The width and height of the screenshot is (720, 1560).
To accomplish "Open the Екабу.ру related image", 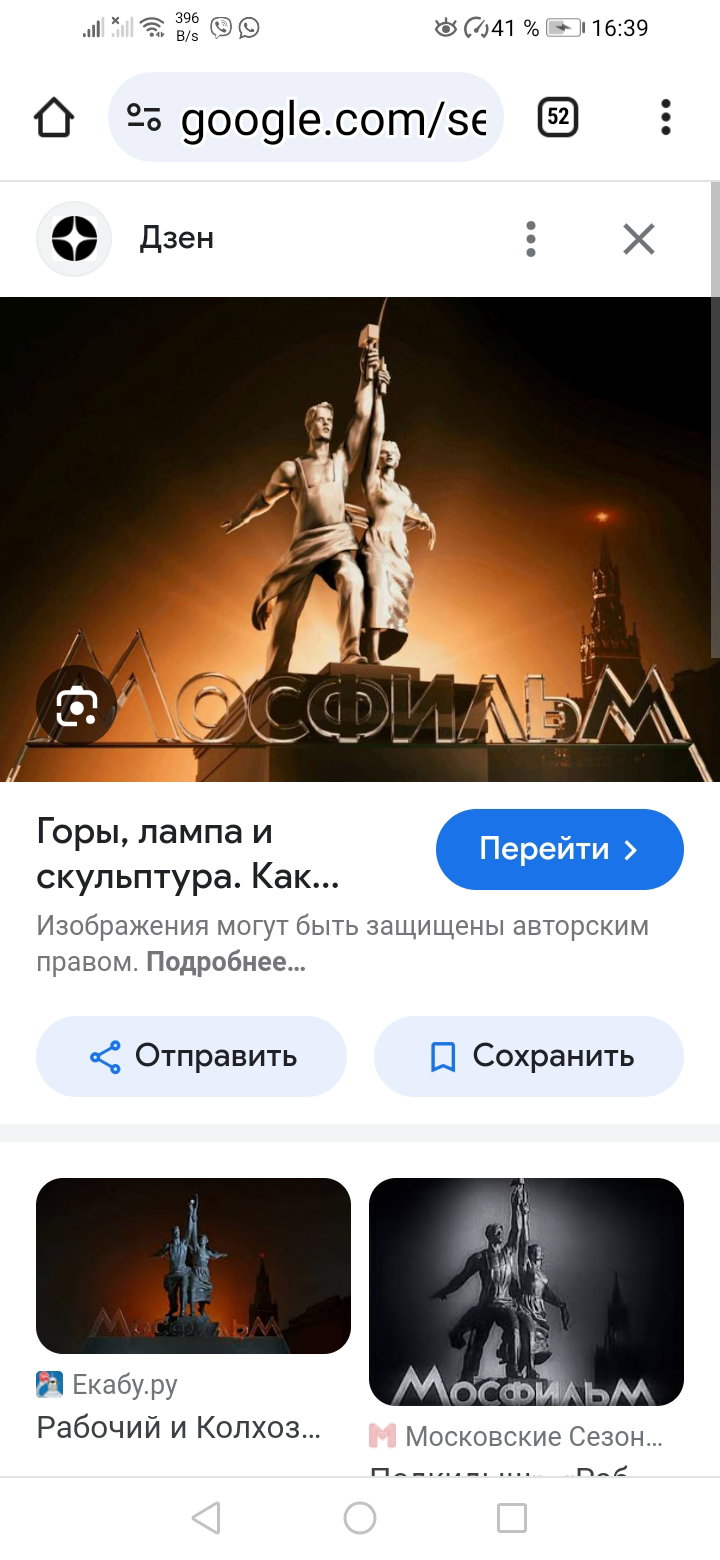I will click(193, 1265).
